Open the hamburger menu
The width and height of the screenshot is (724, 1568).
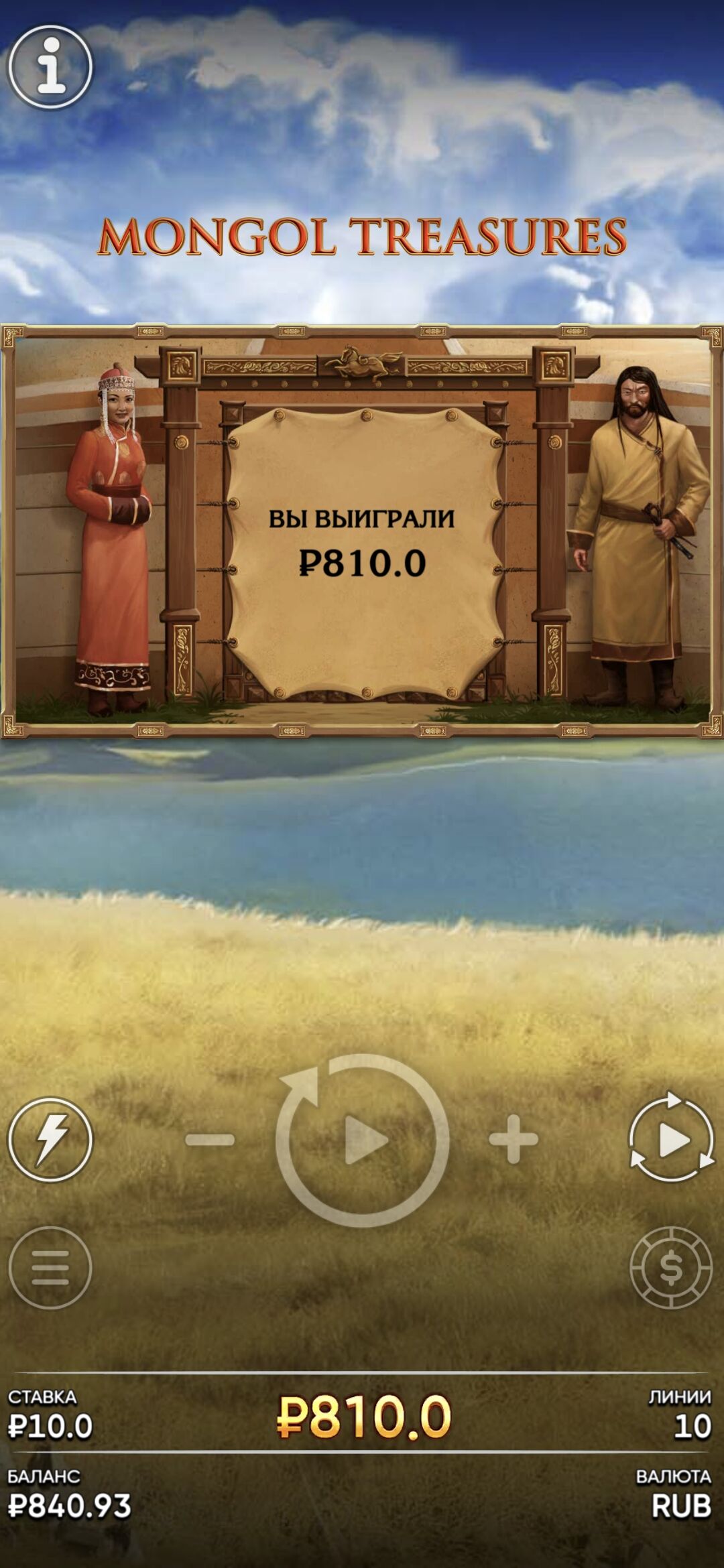tap(50, 1267)
